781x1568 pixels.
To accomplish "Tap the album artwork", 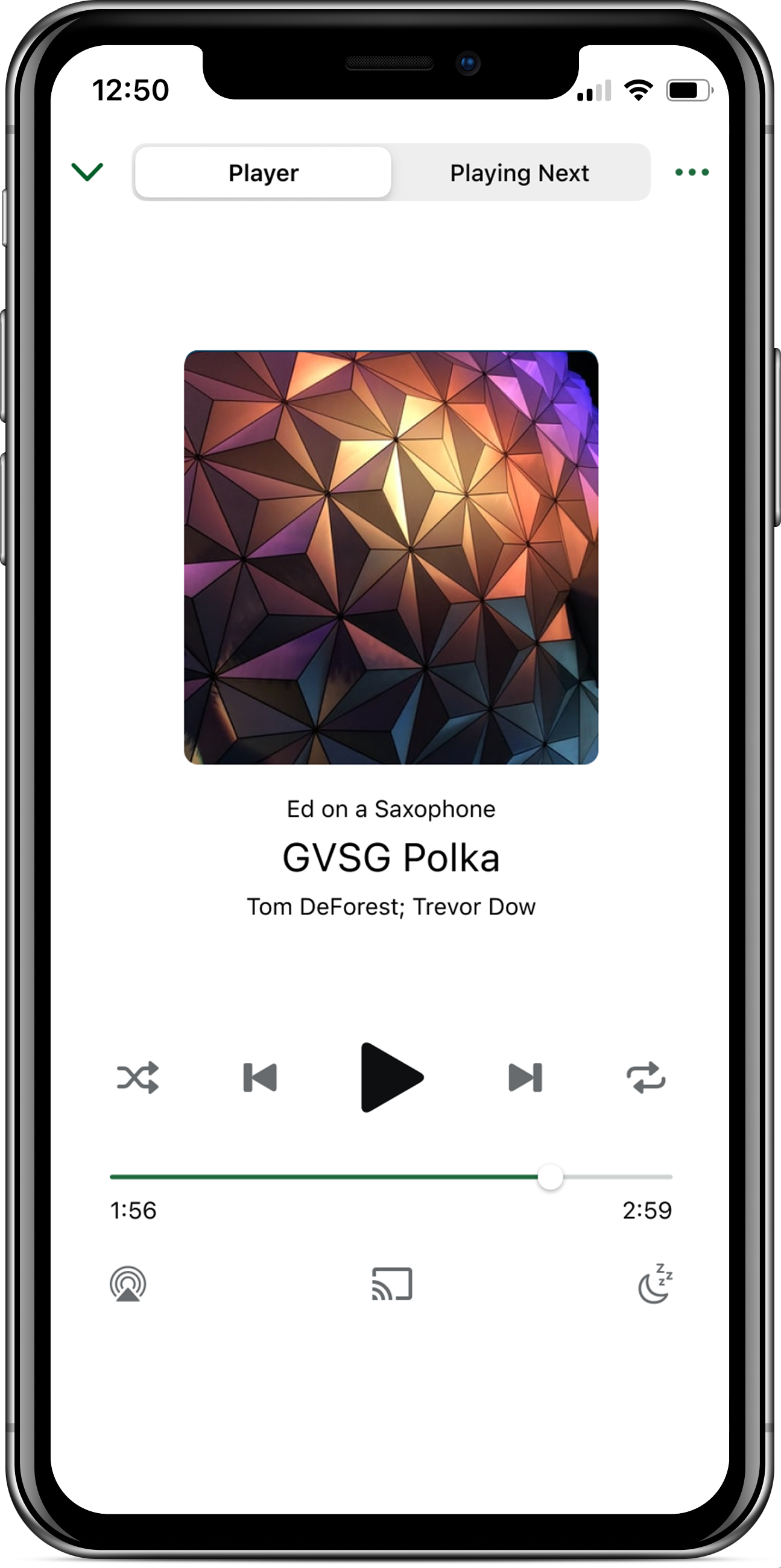I will (x=391, y=557).
